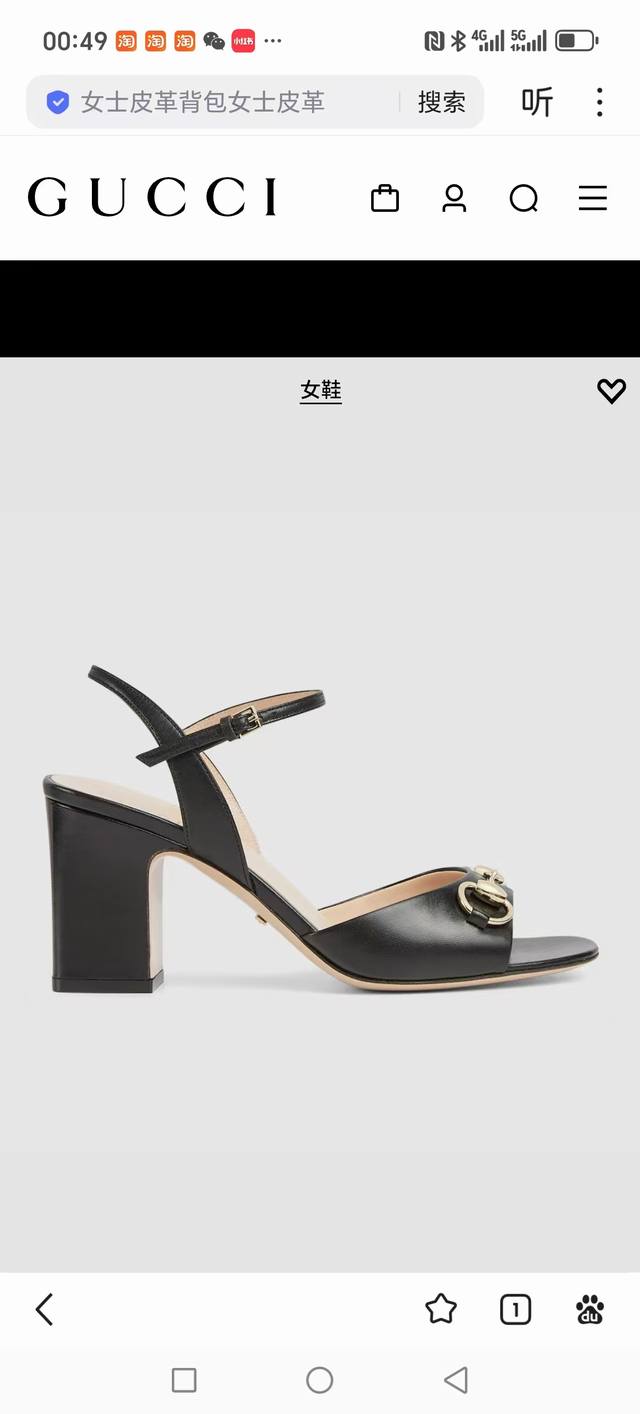Open the Gucci hamburger menu
The width and height of the screenshot is (640, 1414).
[x=593, y=198]
